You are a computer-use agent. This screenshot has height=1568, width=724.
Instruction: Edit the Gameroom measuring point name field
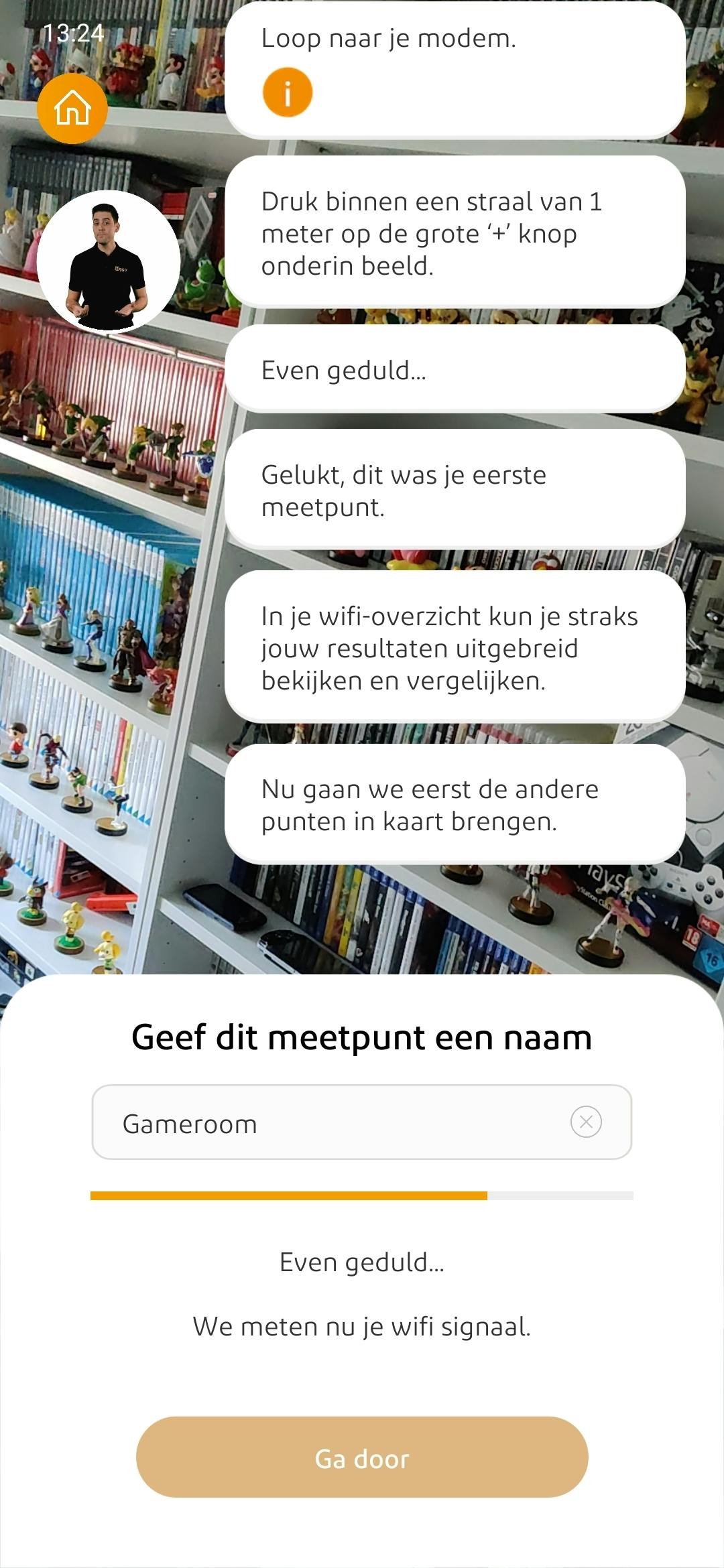335,1122
